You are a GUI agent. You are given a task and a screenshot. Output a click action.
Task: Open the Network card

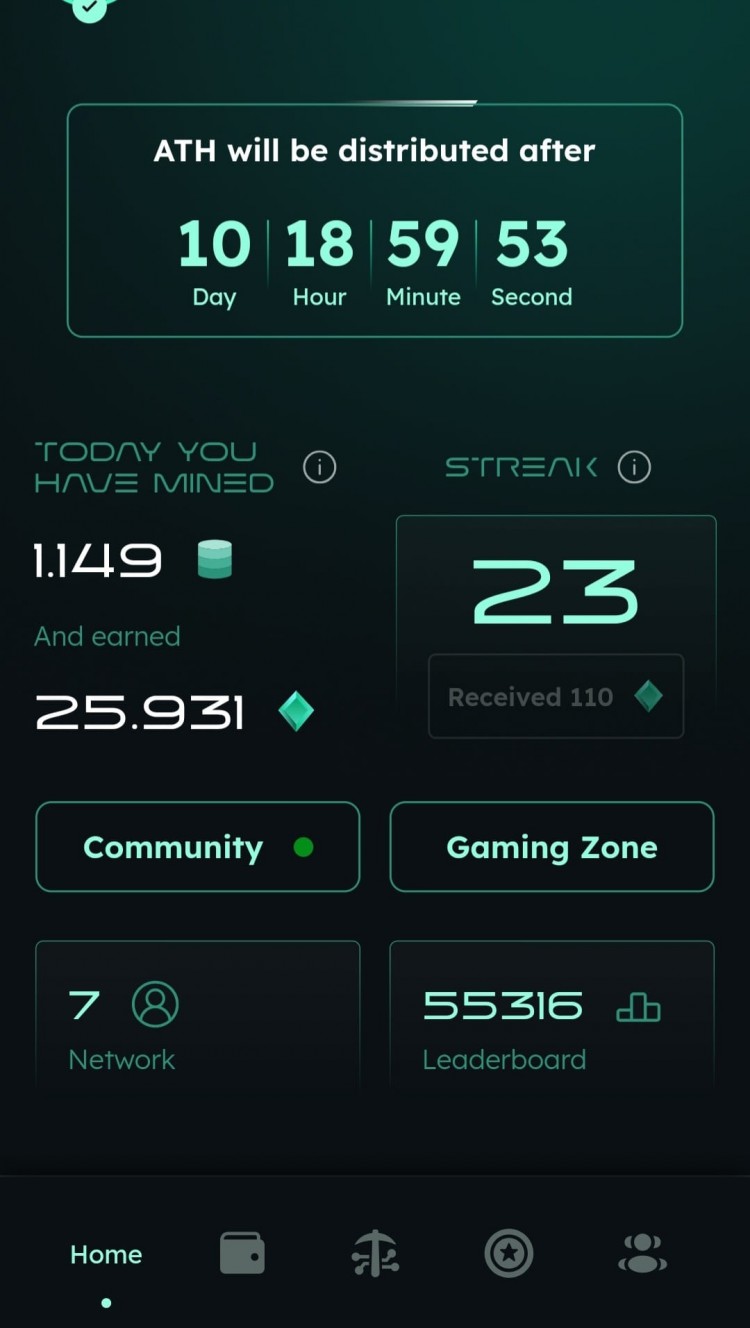197,1015
